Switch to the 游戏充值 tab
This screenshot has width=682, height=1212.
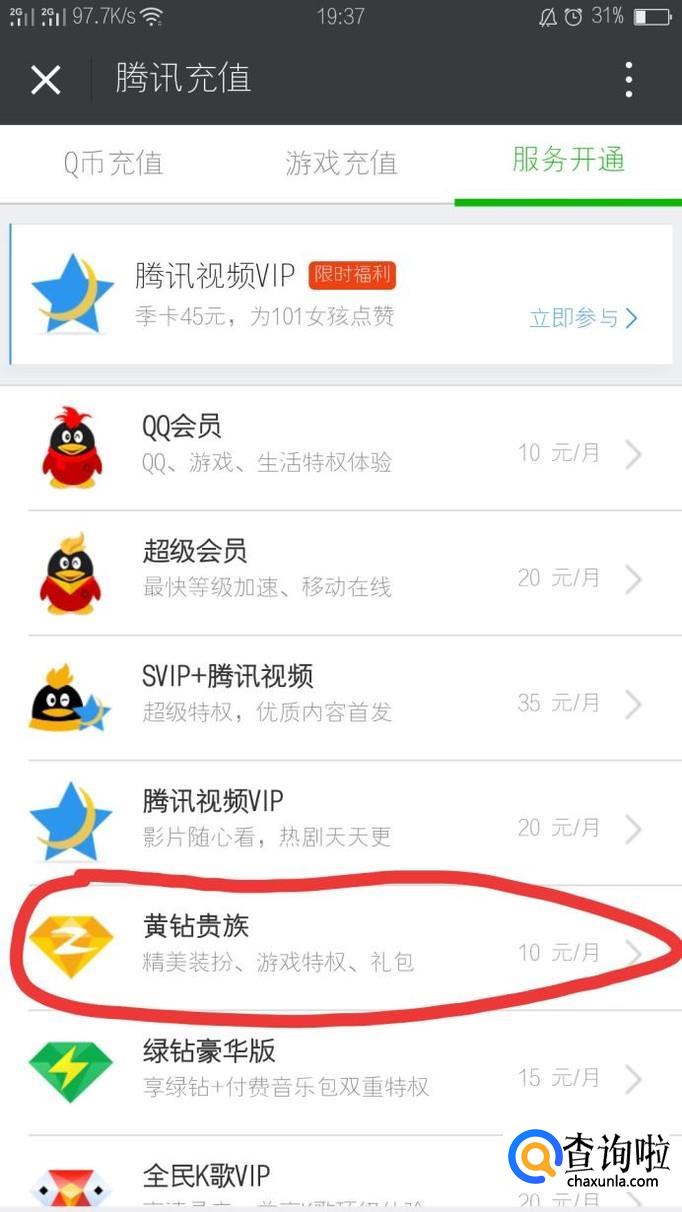point(341,162)
